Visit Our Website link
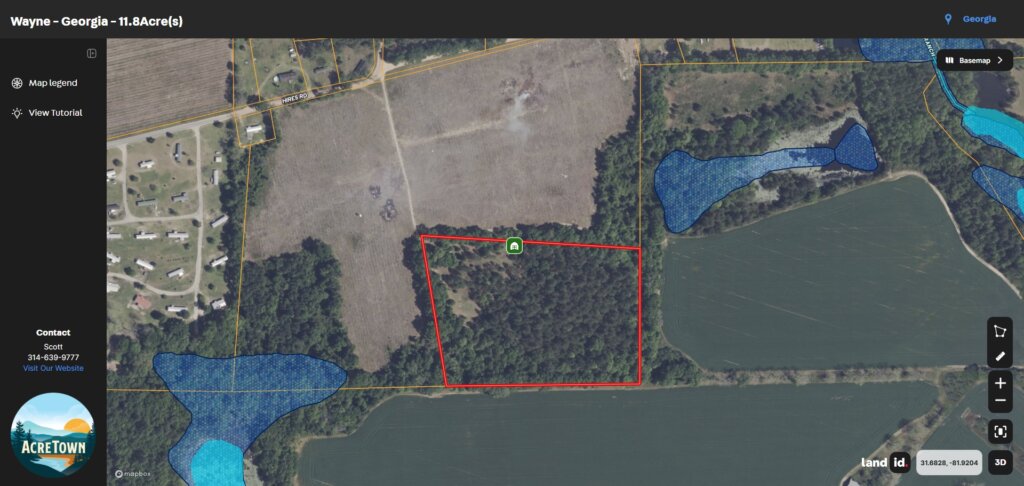This screenshot has height=486, width=1024. click(x=53, y=368)
